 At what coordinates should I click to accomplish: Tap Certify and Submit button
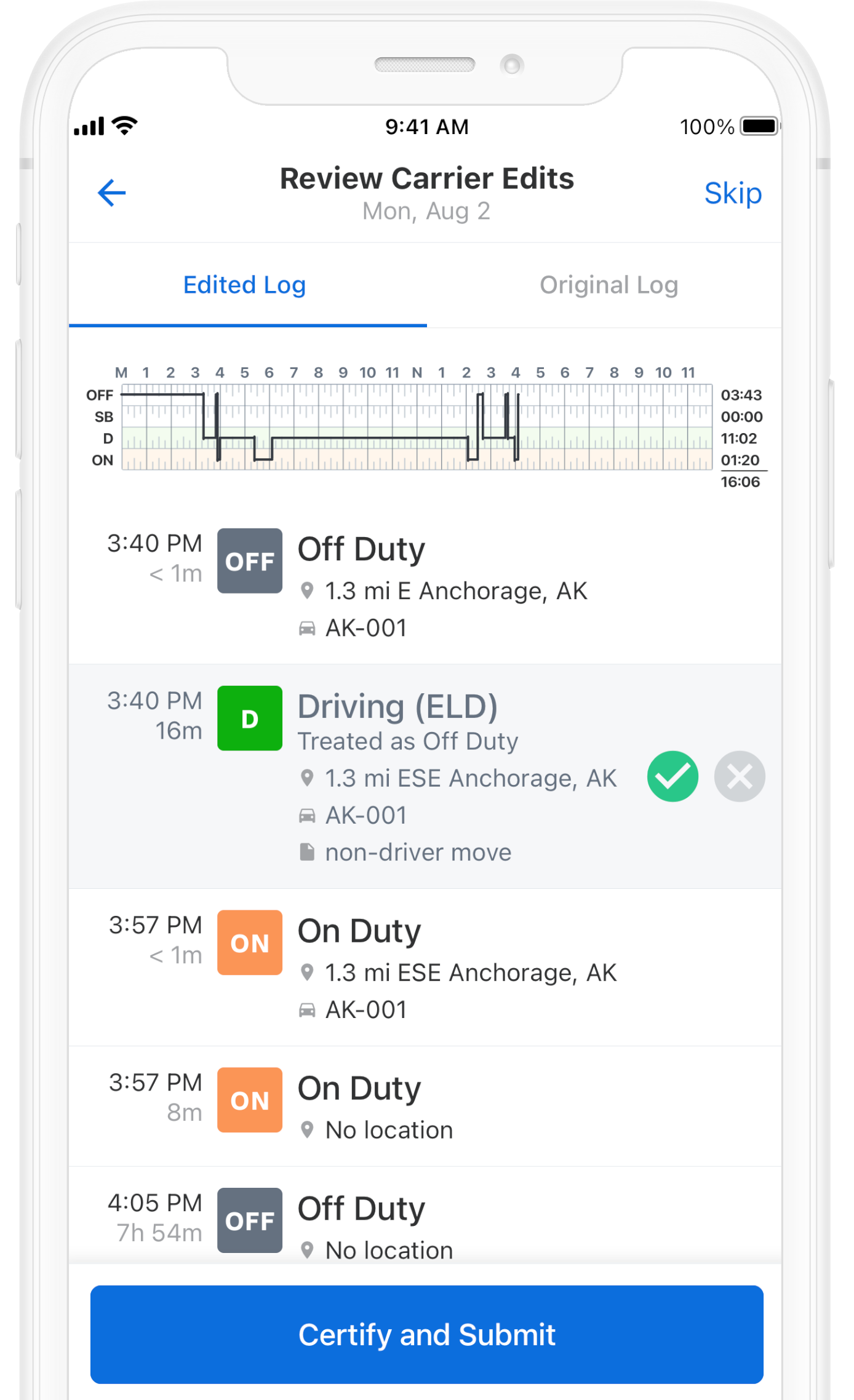point(427,1334)
